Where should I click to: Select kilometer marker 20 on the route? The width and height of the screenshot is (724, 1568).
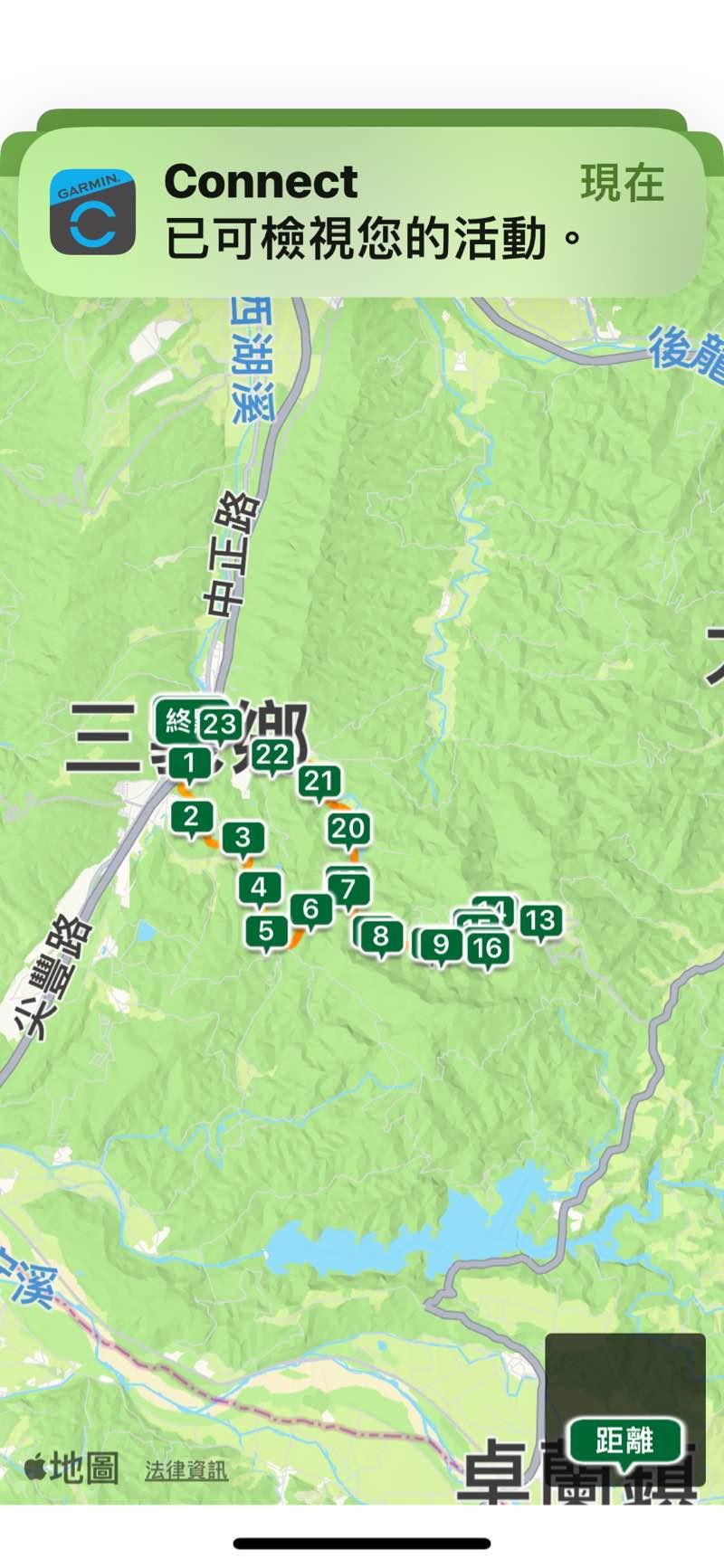[348, 828]
